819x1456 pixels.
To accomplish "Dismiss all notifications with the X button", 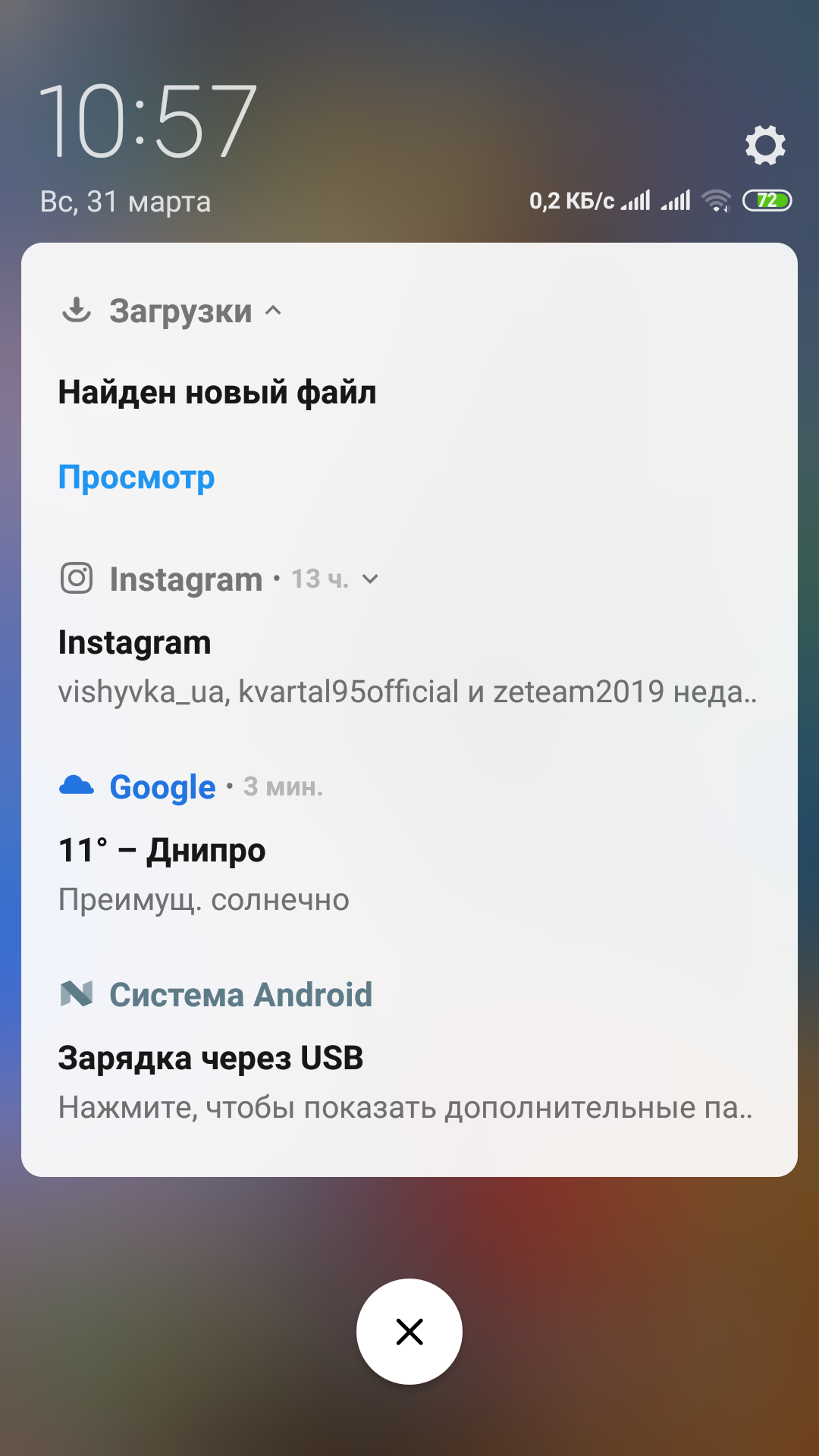I will tap(409, 1332).
